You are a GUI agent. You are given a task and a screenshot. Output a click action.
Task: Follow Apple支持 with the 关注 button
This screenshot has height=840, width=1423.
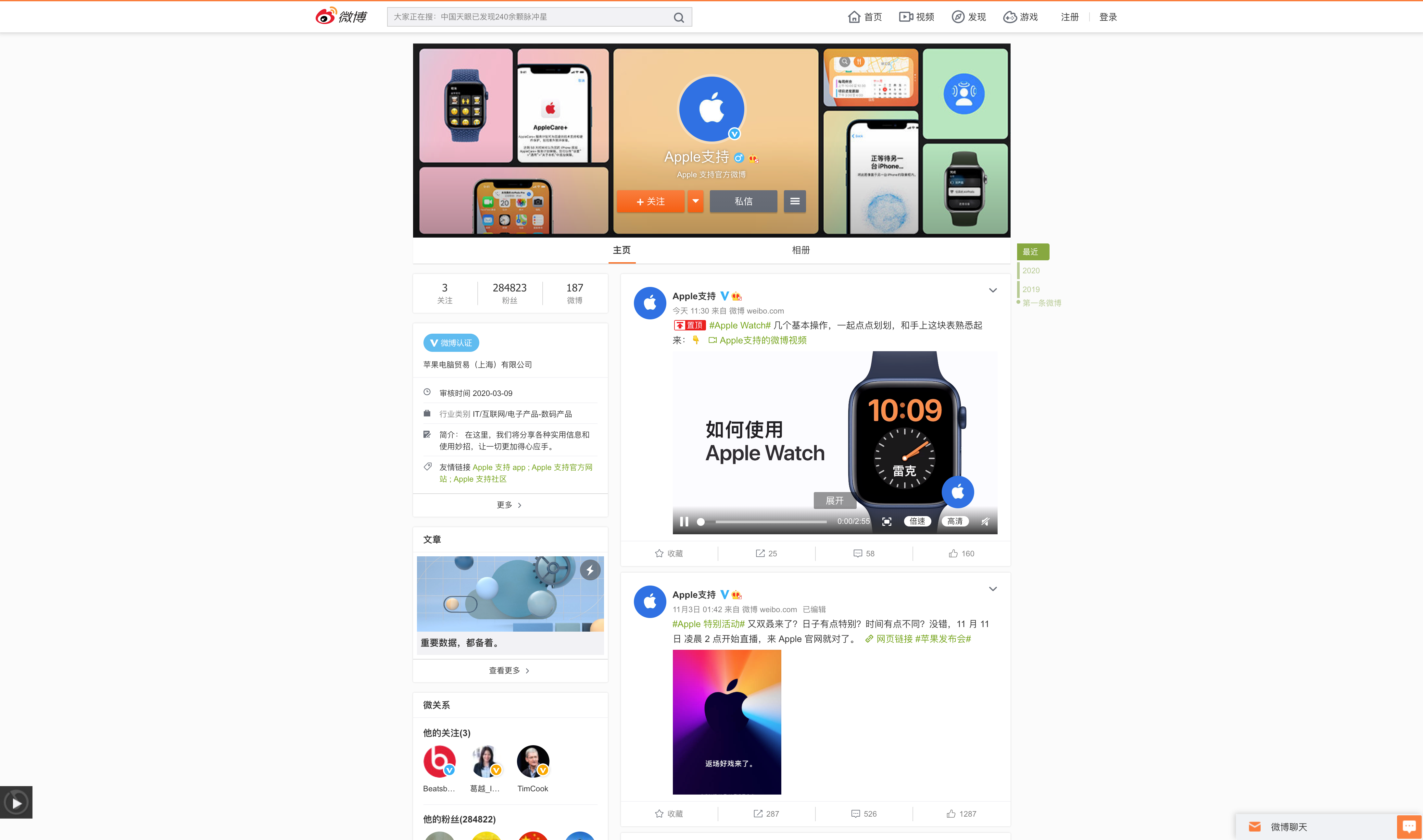click(x=650, y=202)
